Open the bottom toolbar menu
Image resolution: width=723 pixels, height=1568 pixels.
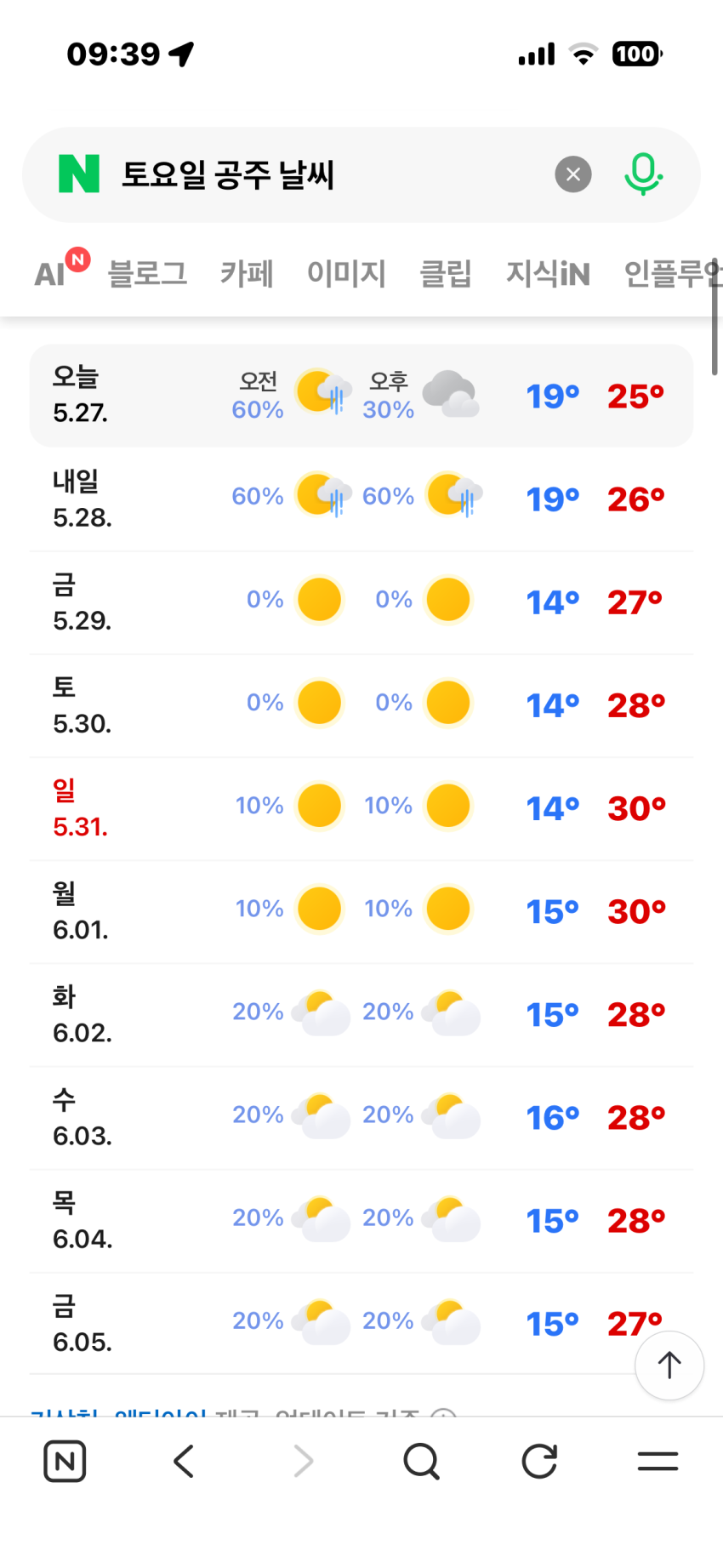coord(658,1462)
